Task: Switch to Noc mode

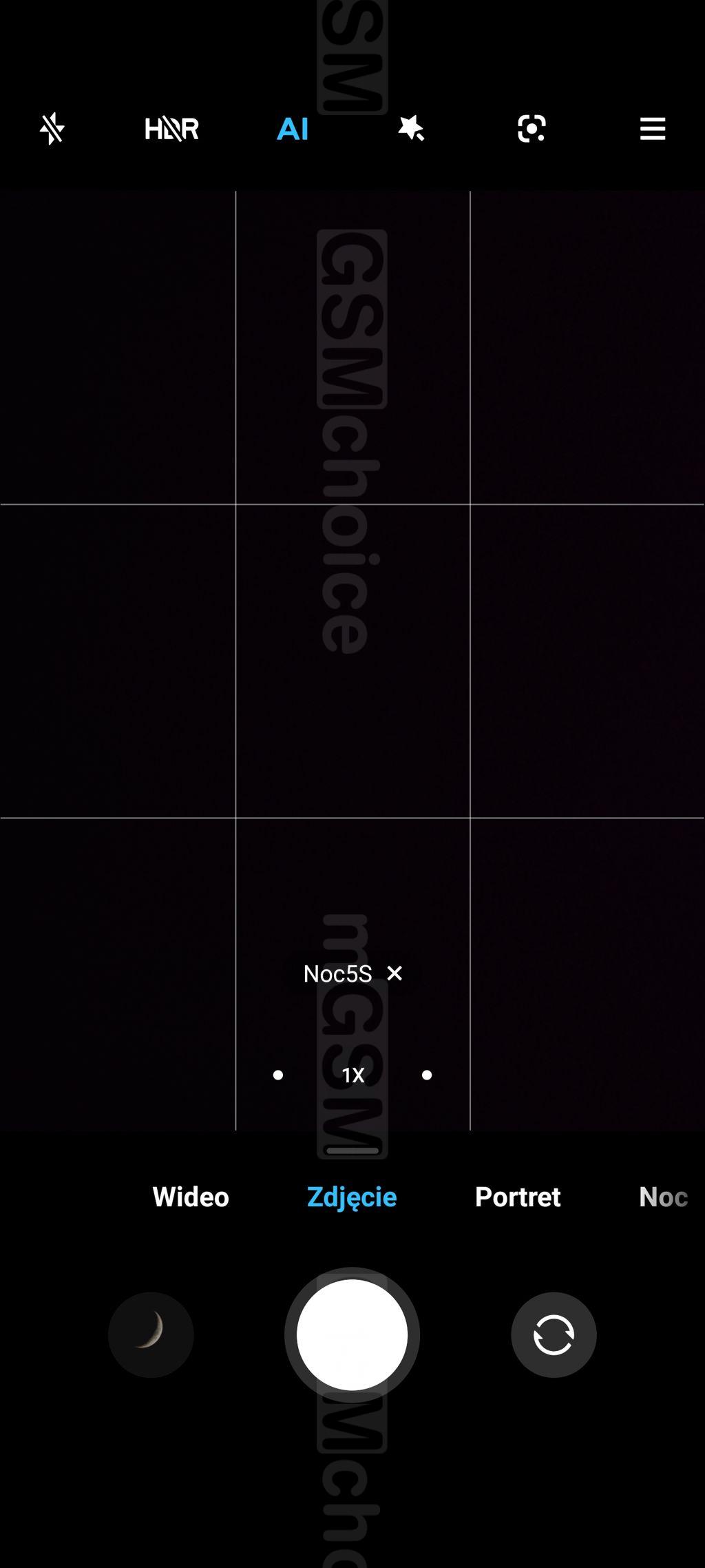Action: click(x=663, y=1197)
